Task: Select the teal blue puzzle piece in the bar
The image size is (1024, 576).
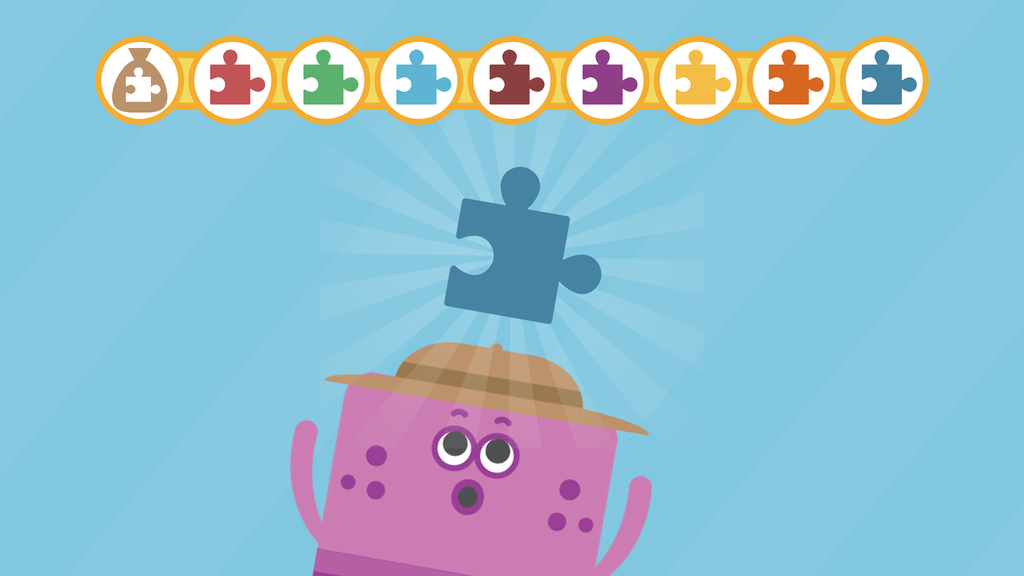Action: tap(884, 80)
